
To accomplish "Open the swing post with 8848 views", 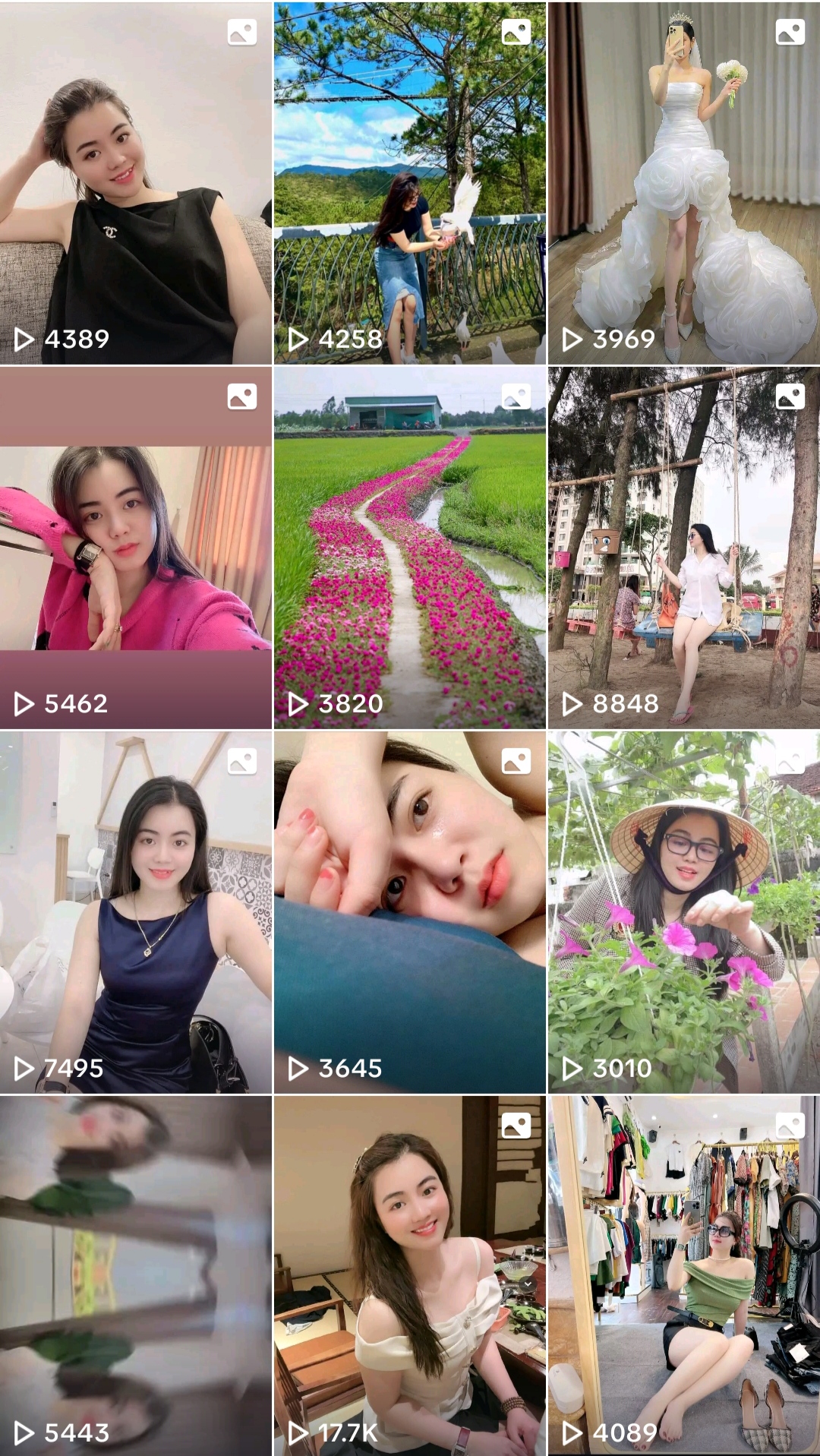I will 683,548.
